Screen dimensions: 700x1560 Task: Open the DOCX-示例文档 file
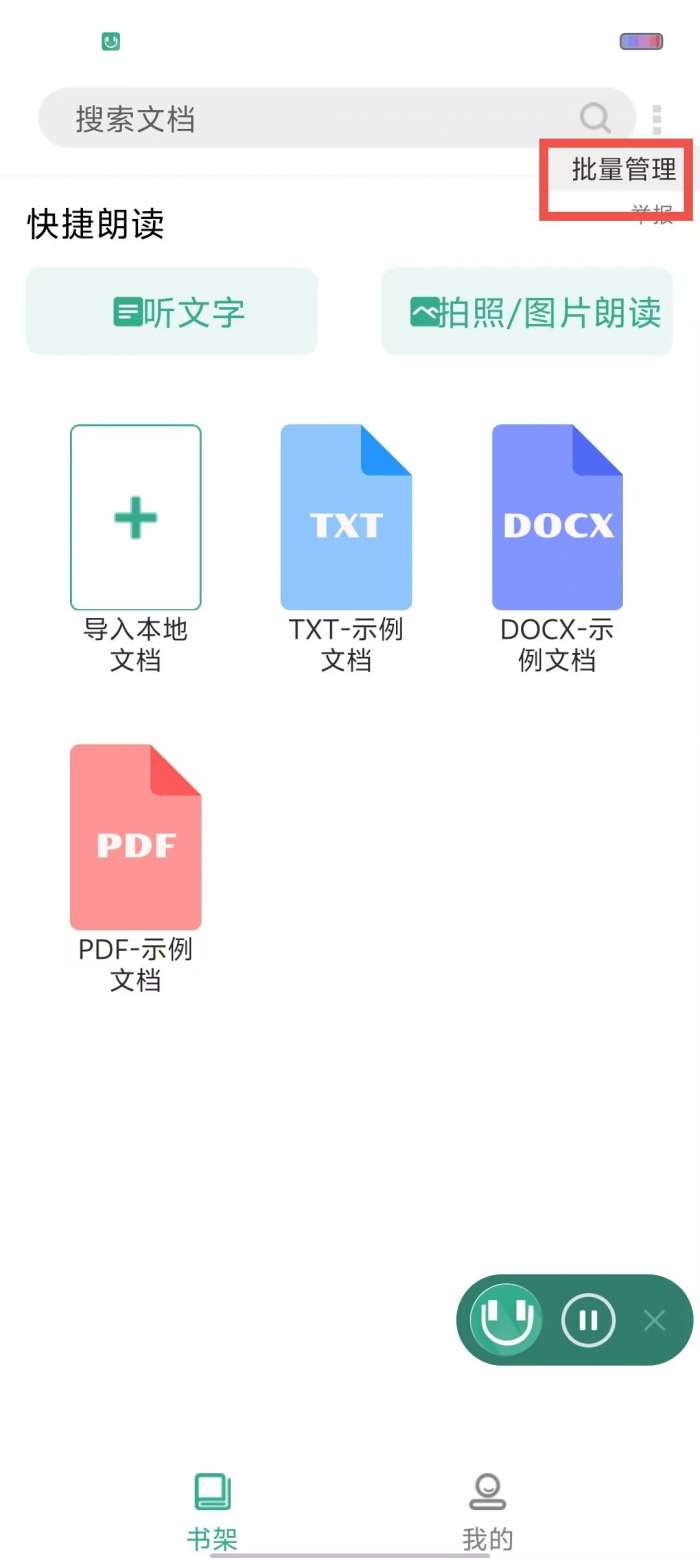tap(557, 518)
